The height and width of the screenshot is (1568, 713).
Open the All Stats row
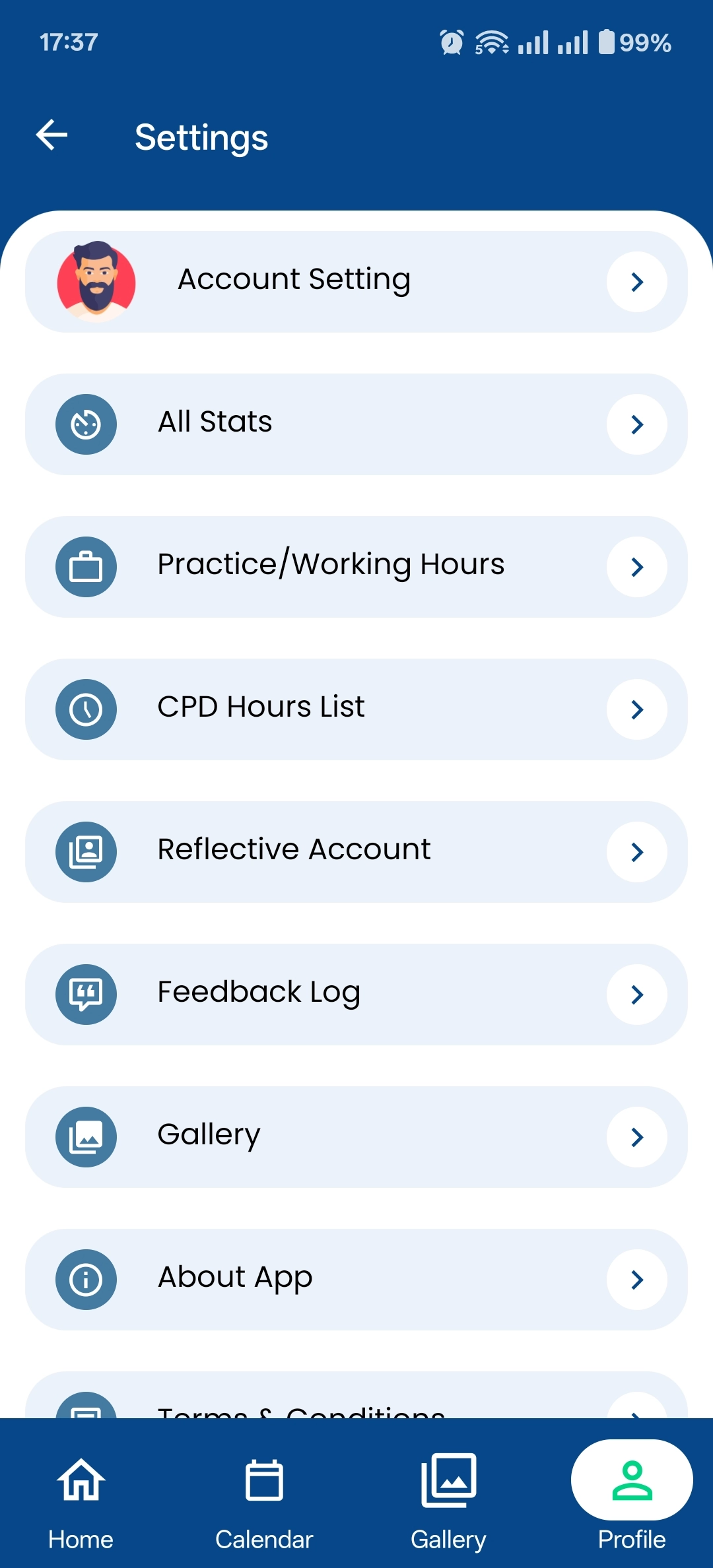pos(356,424)
